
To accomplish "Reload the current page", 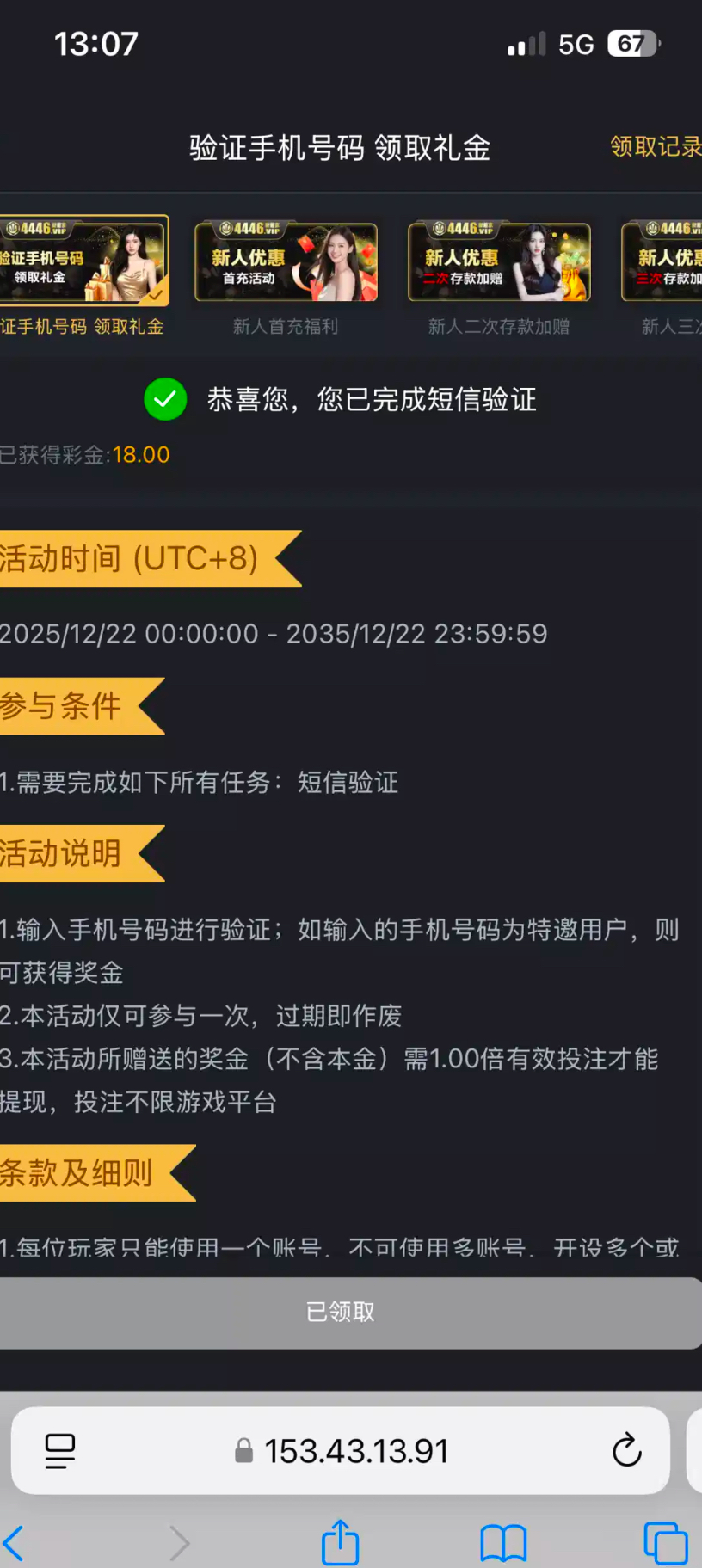I will 626,1450.
